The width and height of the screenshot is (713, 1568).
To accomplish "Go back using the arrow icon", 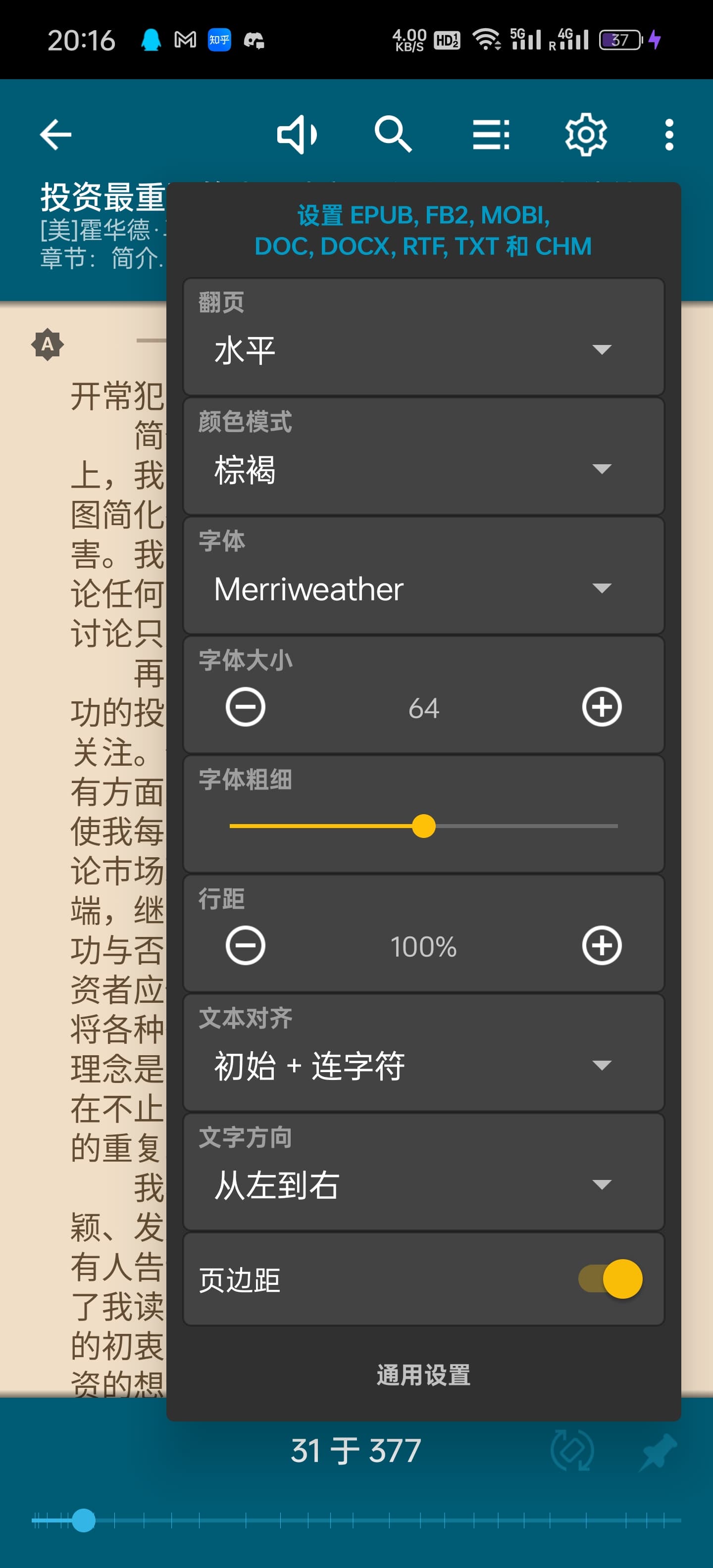I will pos(55,135).
